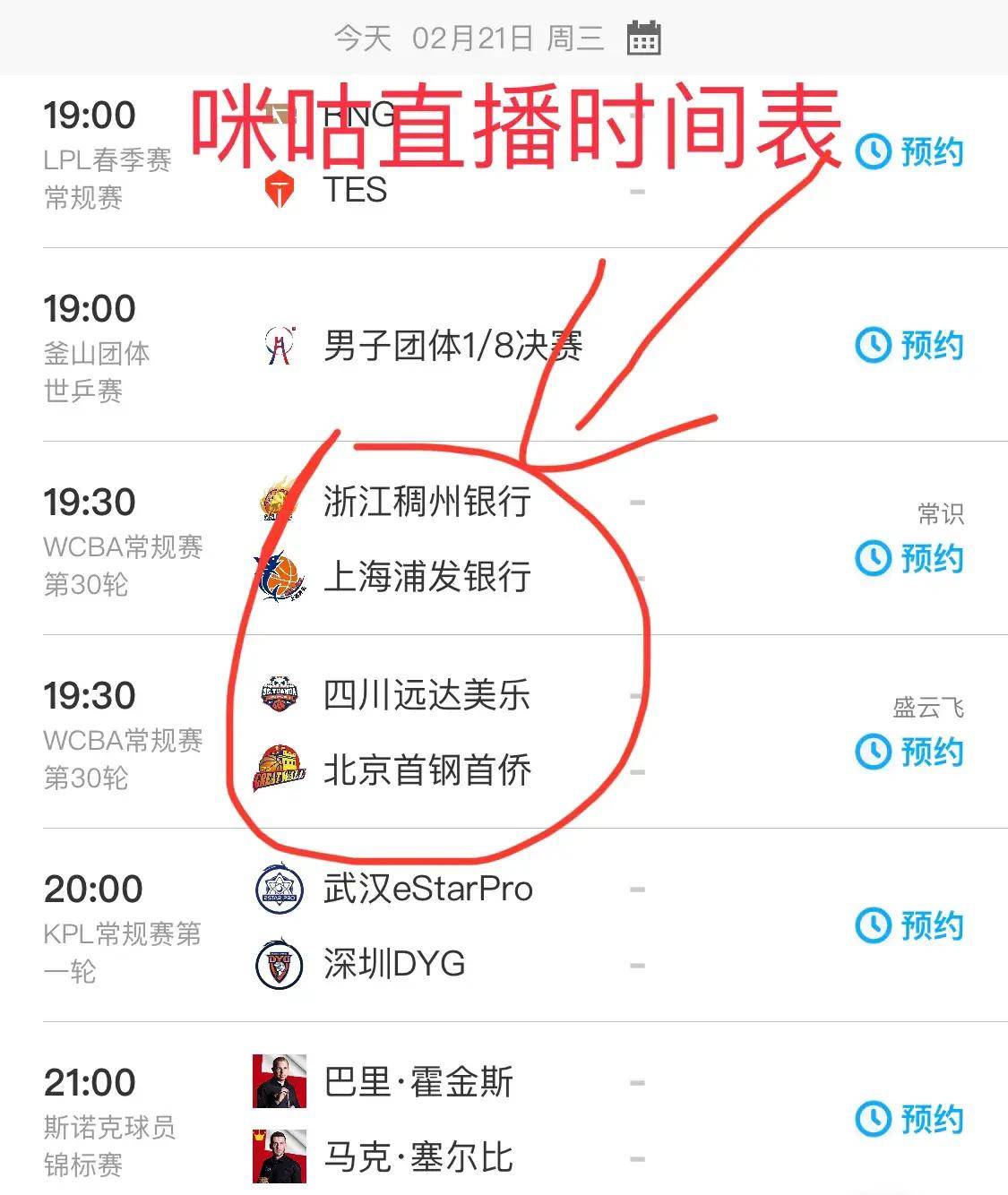Click the 武汉eStarPro club crest
This screenshot has width=1008, height=1195.
tap(279, 889)
